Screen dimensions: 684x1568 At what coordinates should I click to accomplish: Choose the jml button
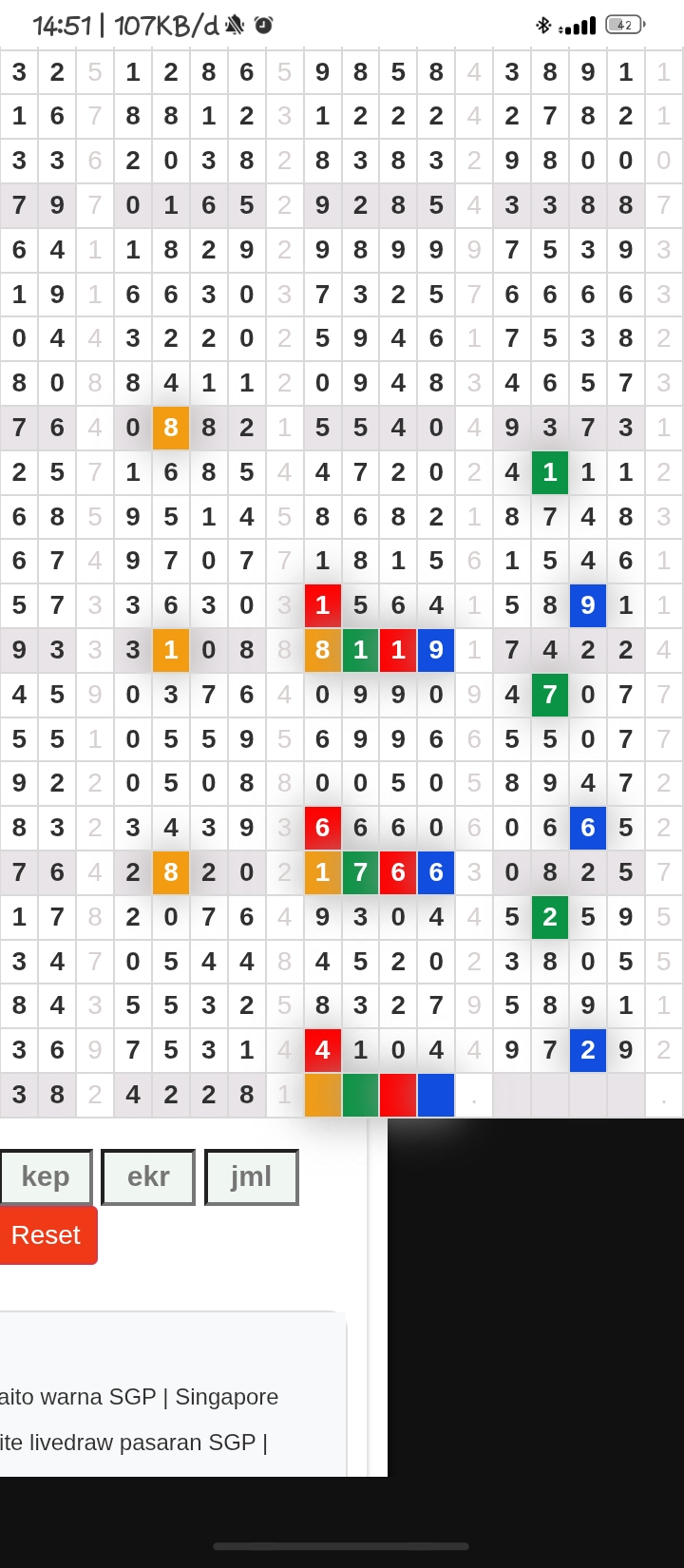252,1176
